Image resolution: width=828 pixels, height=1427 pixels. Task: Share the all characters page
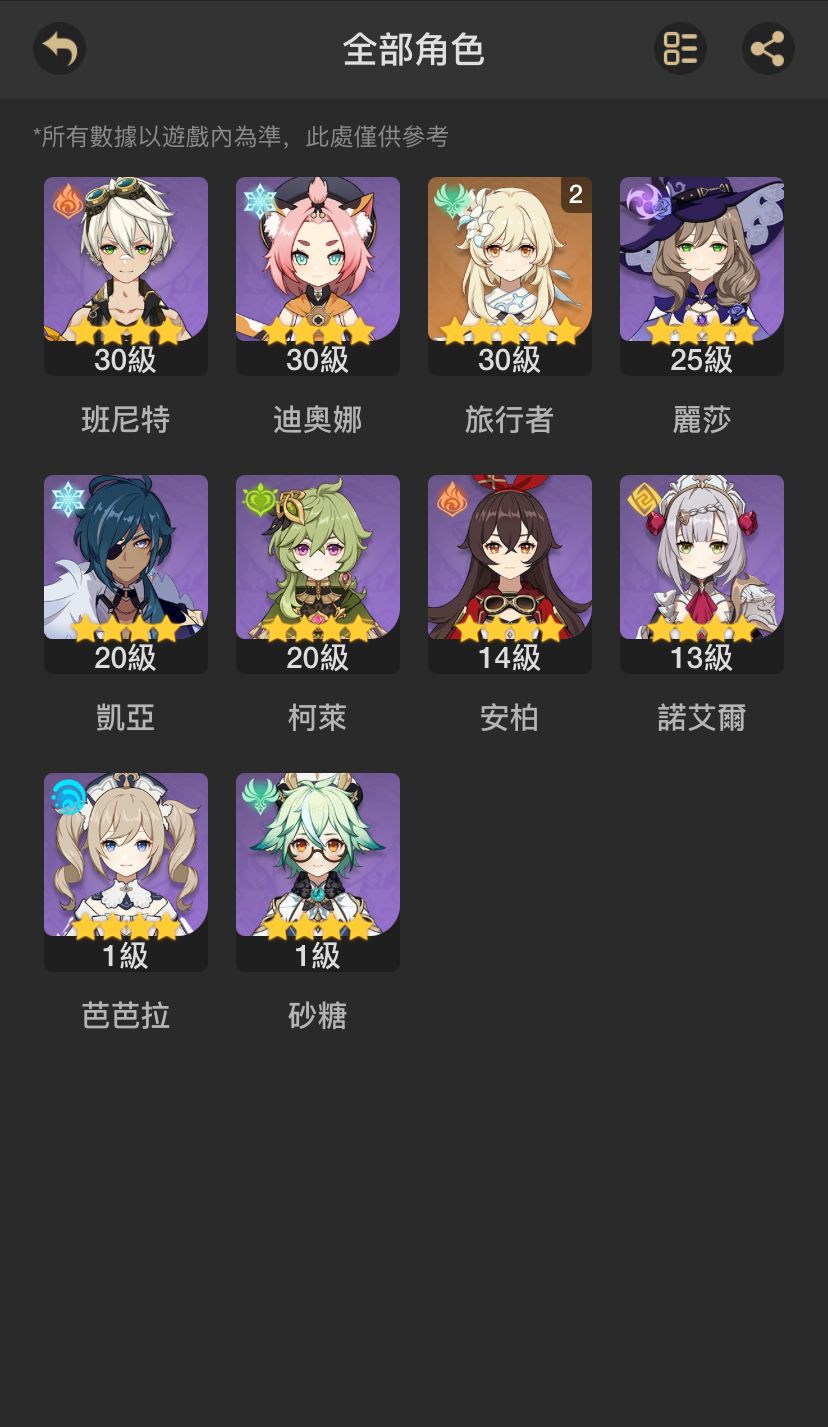point(767,49)
